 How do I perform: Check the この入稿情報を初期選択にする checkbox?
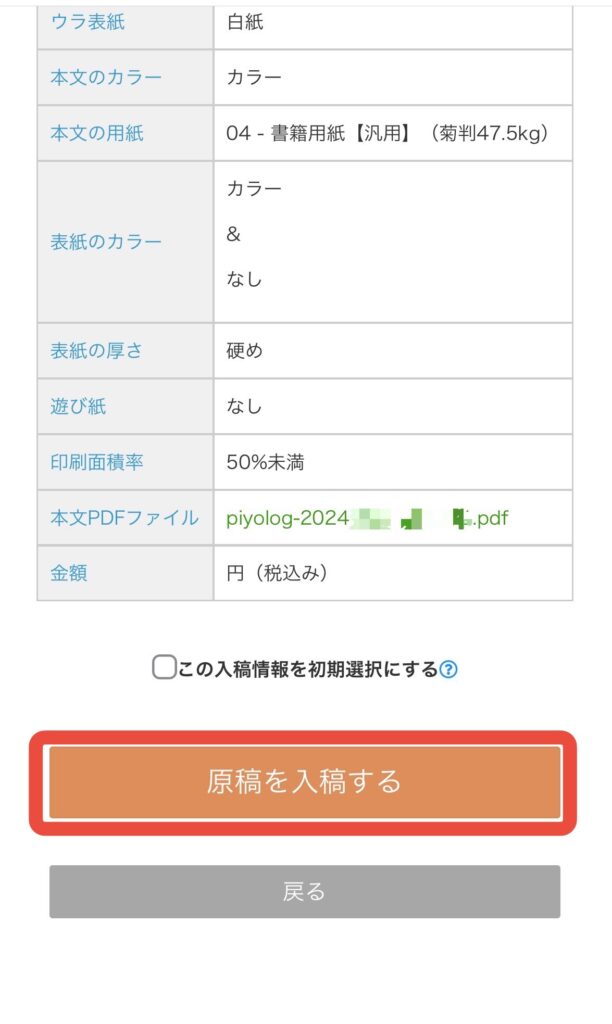pyautogui.click(x=164, y=668)
